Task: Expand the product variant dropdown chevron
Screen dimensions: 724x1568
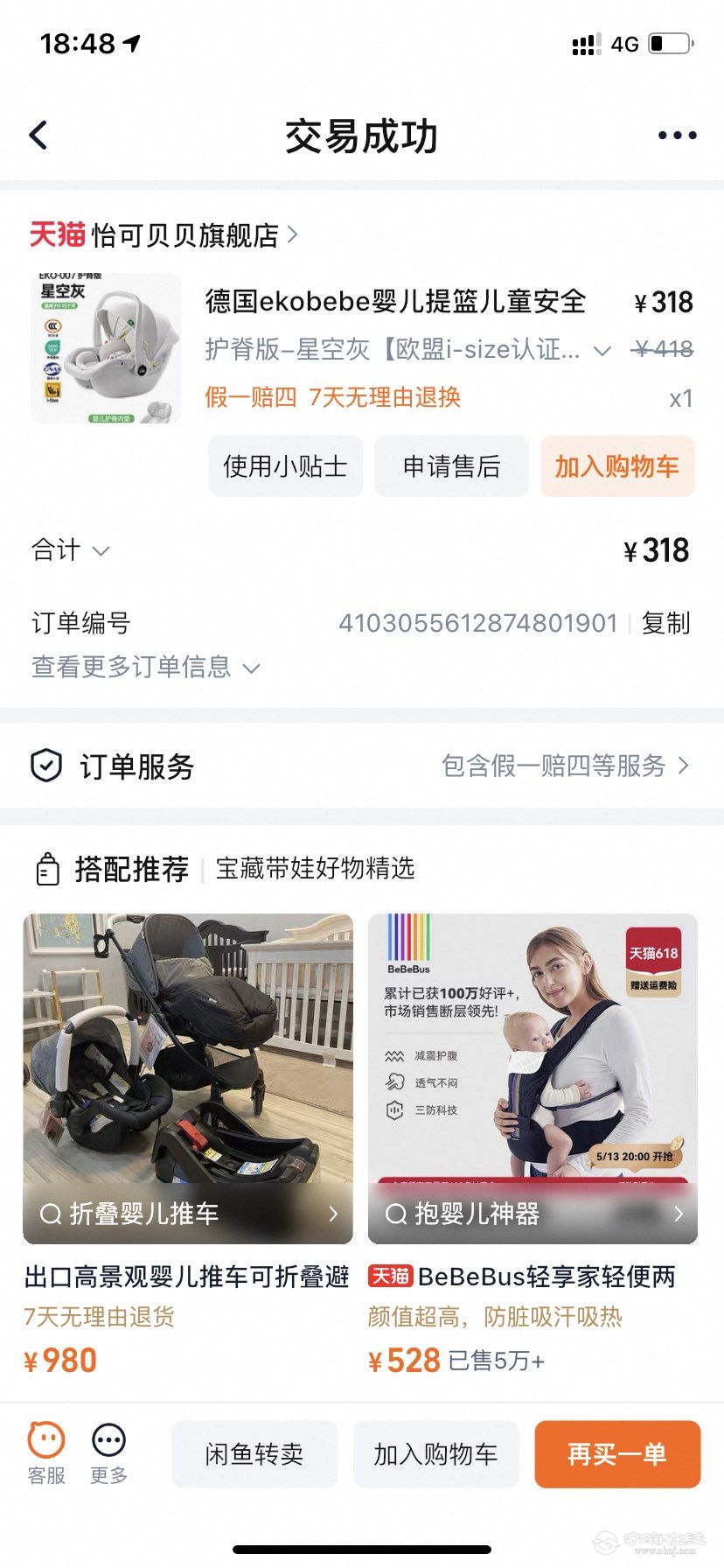Action: pyautogui.click(x=602, y=351)
